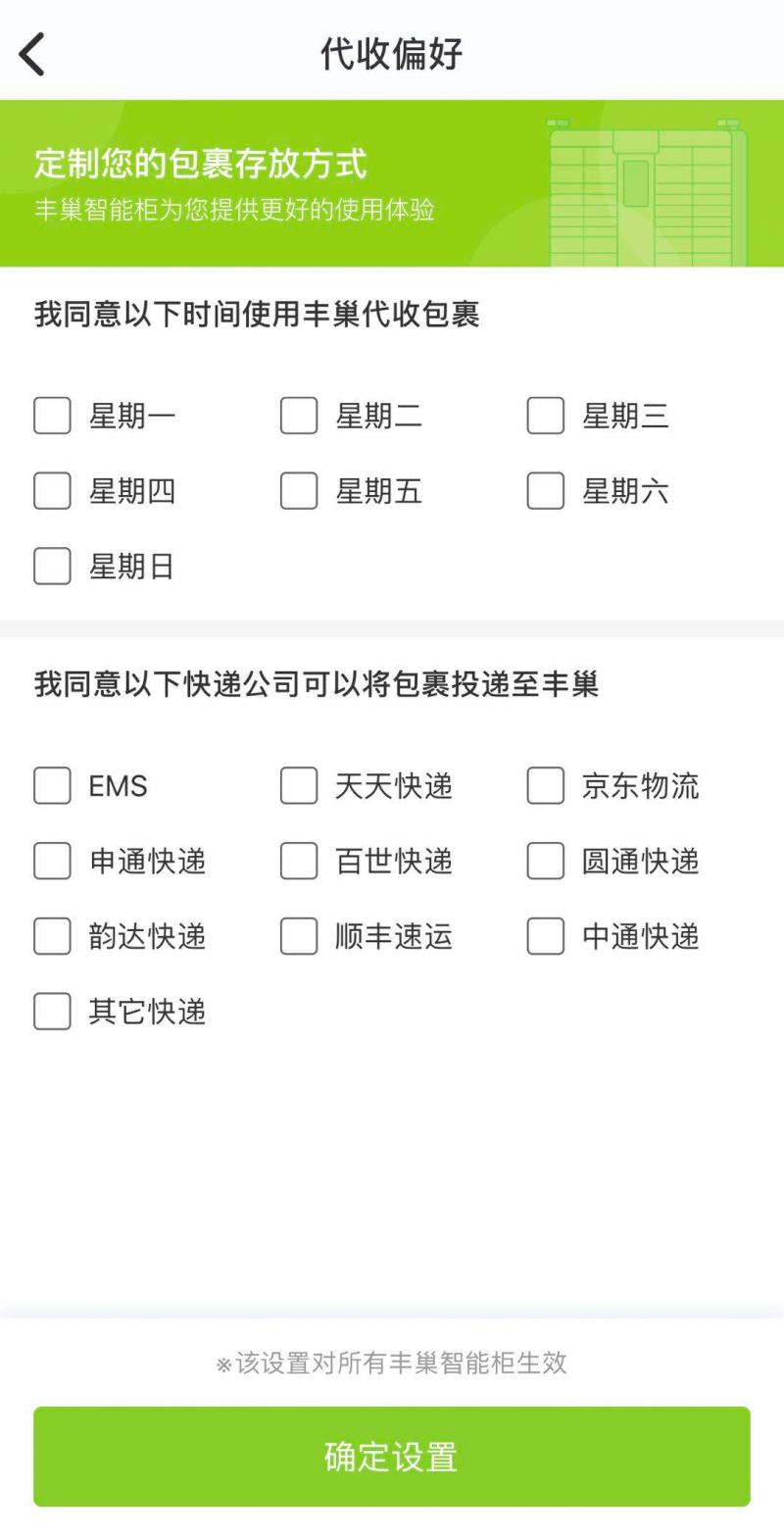Image resolution: width=784 pixels, height=1538 pixels.
Task: Check the EMS courier checkbox
Action: tap(53, 786)
